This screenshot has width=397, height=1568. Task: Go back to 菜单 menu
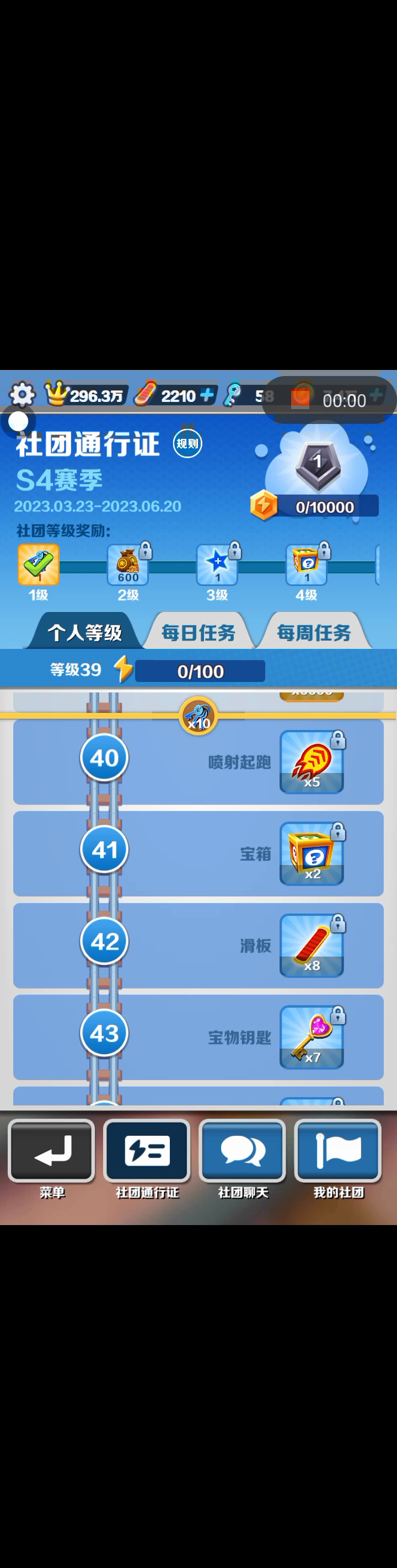(x=52, y=1151)
